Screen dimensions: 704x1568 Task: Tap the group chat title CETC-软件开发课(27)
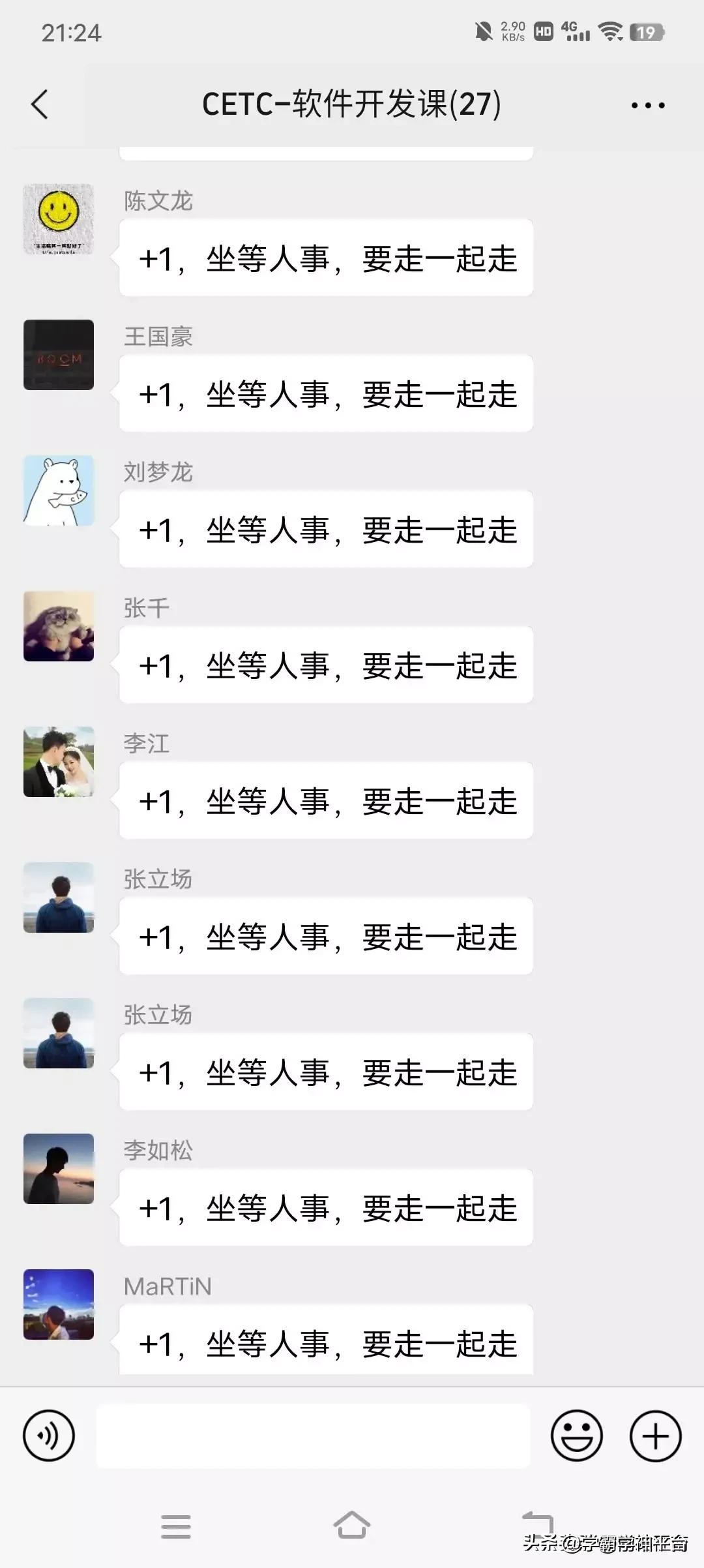(x=352, y=104)
